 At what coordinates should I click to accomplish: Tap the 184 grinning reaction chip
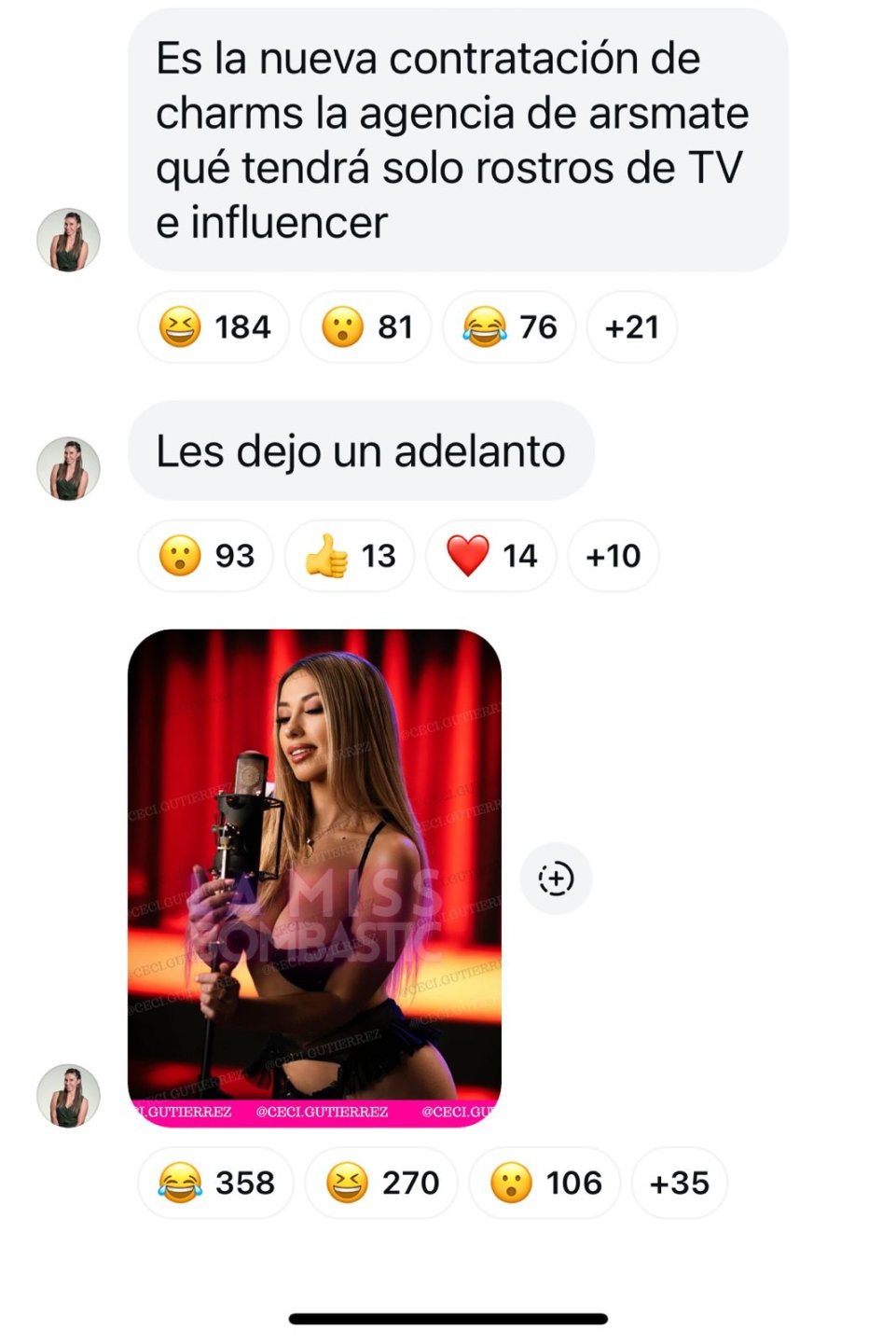pyautogui.click(x=214, y=327)
